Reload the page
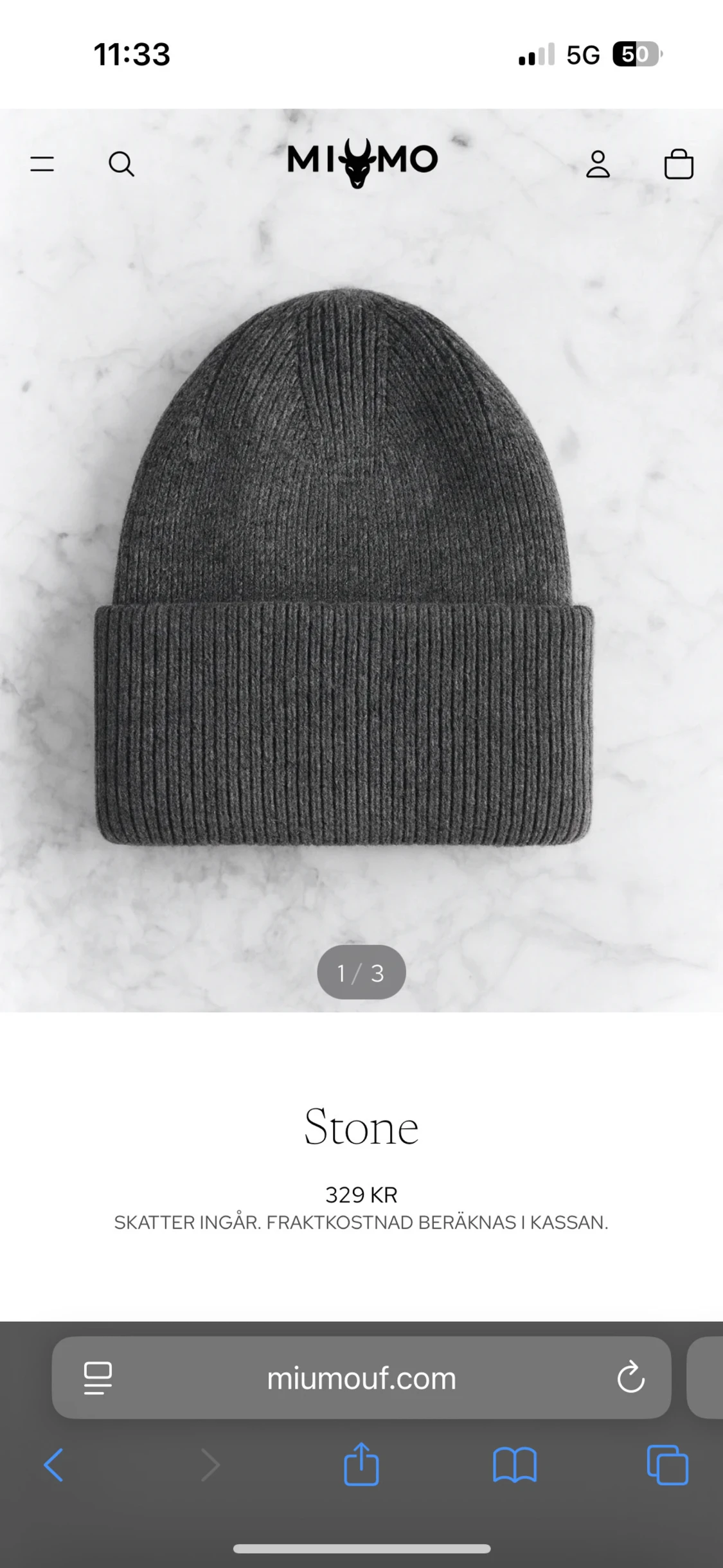The height and width of the screenshot is (1568, 723). [630, 1378]
